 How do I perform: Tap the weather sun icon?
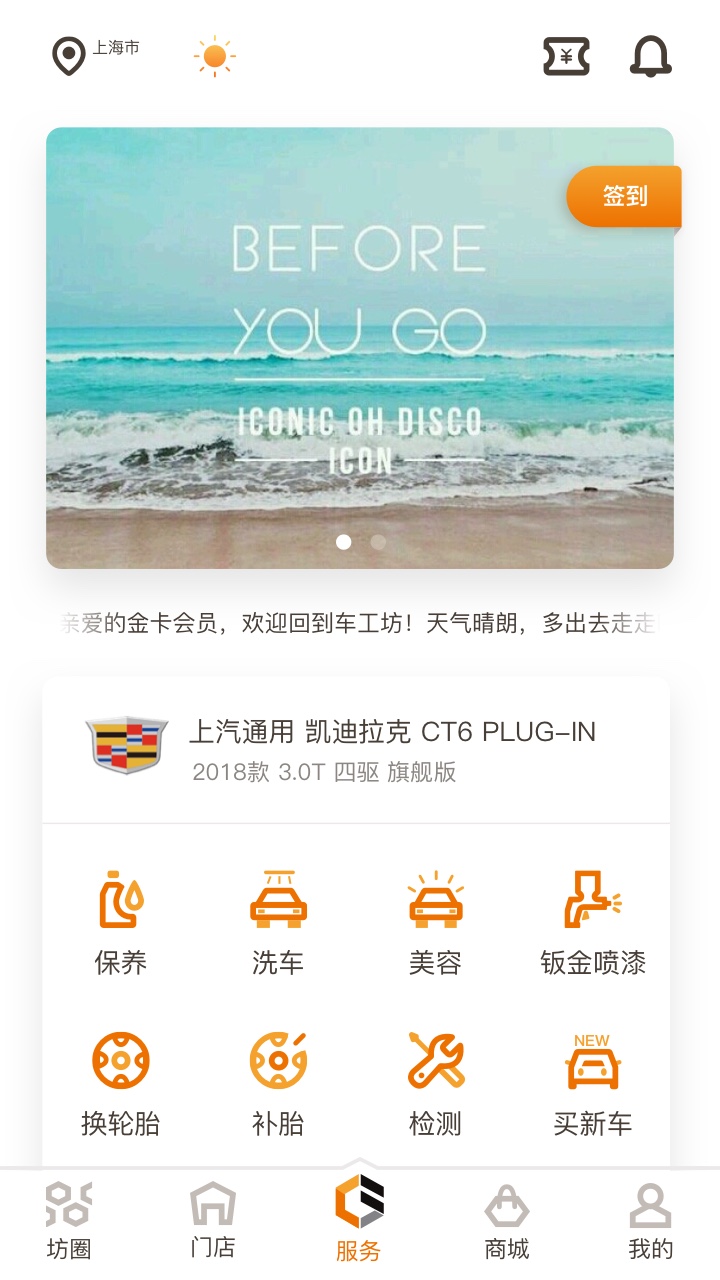click(x=216, y=58)
